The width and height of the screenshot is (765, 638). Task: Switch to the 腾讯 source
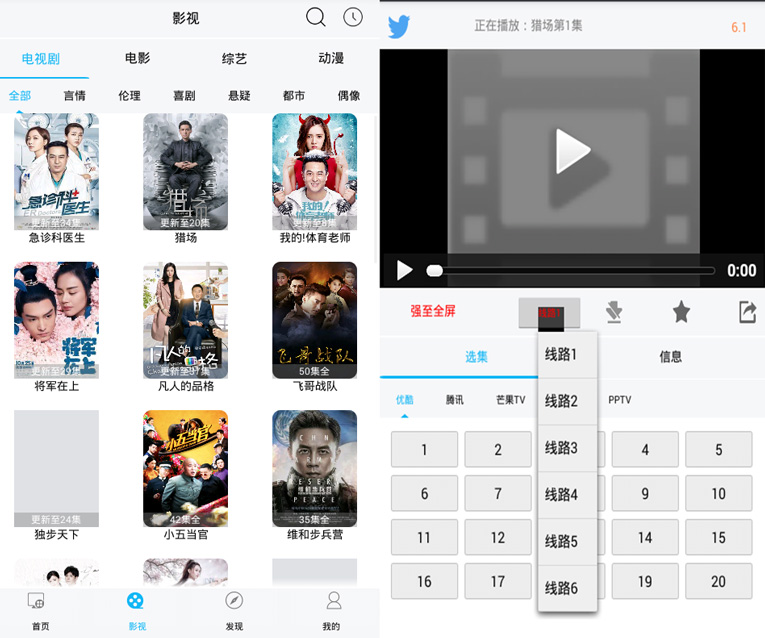point(455,400)
